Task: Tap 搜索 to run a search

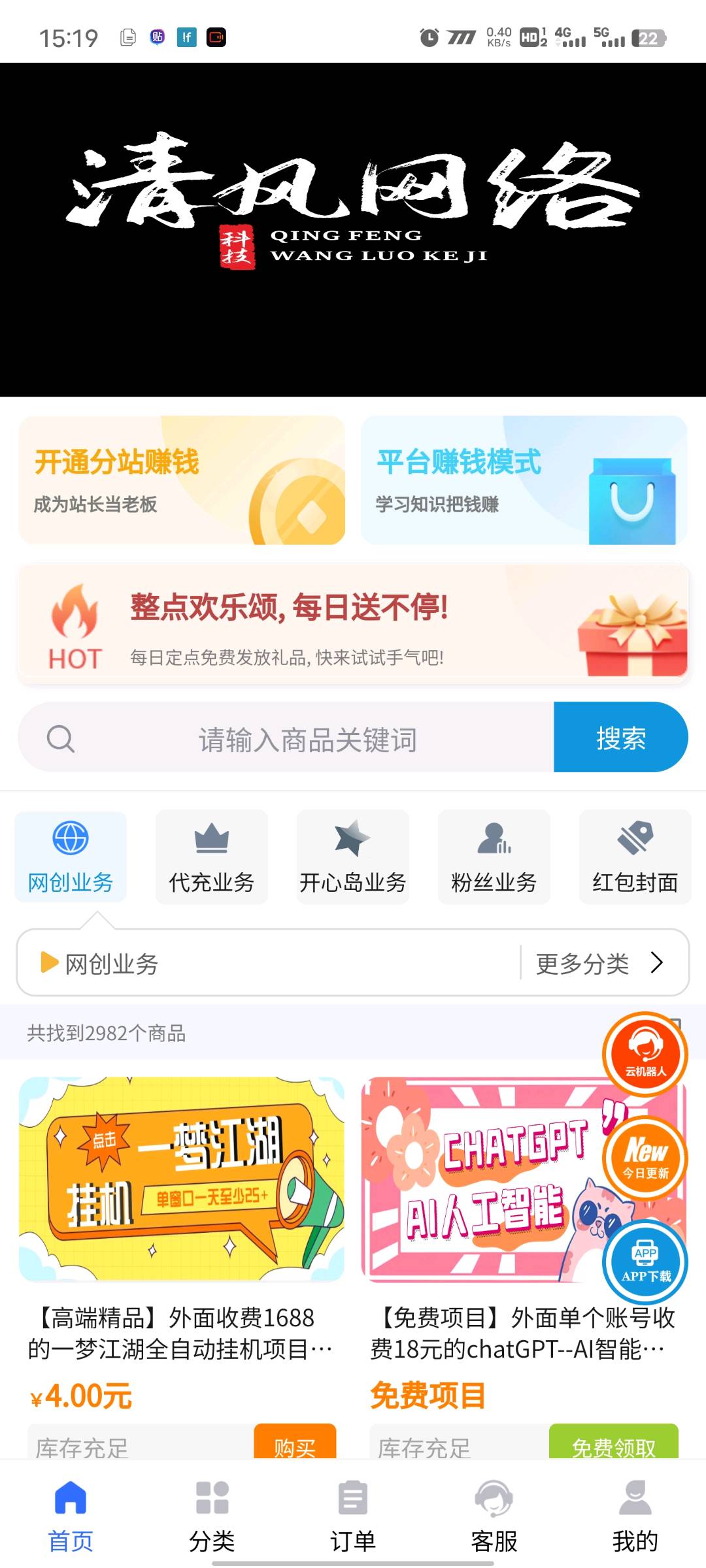Action: (620, 737)
